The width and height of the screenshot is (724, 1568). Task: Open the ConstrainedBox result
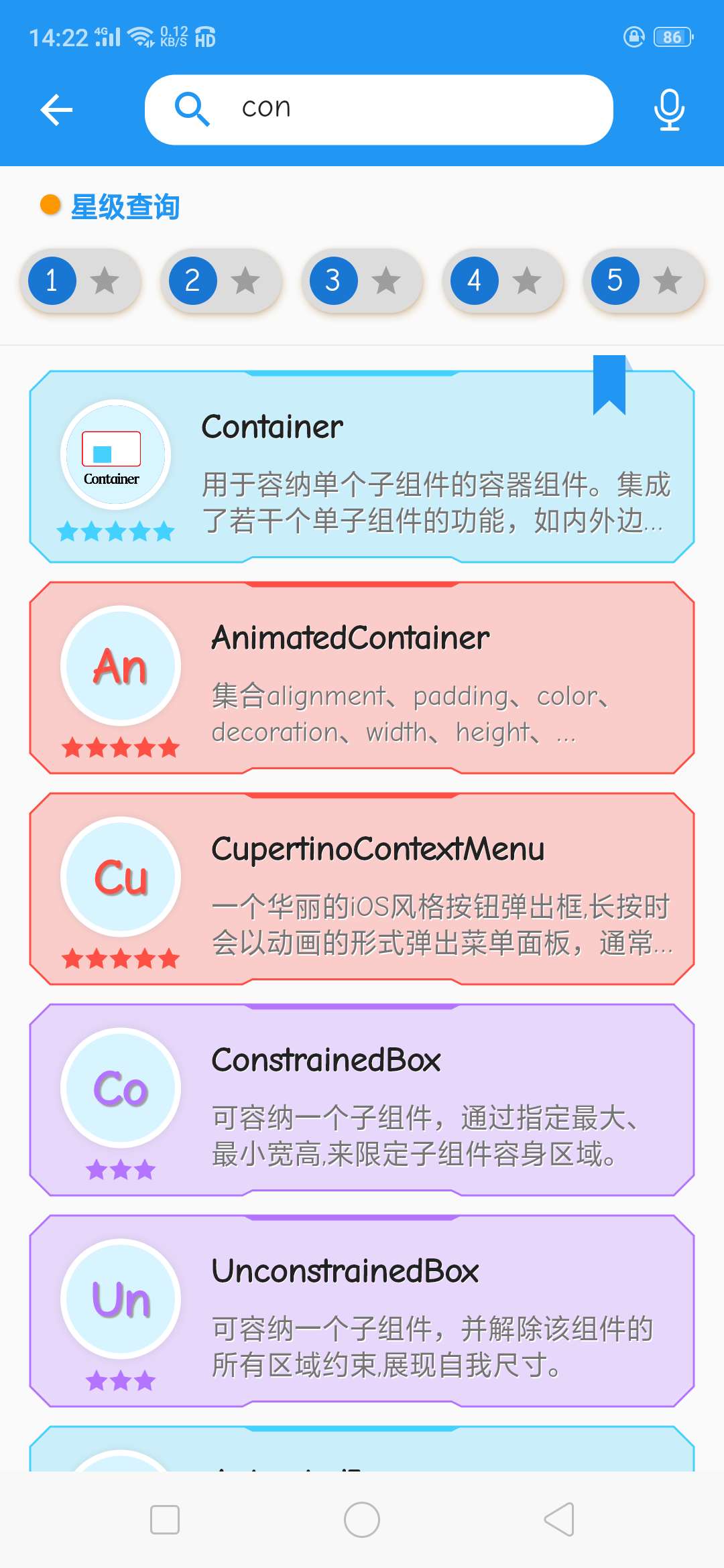click(x=362, y=1100)
